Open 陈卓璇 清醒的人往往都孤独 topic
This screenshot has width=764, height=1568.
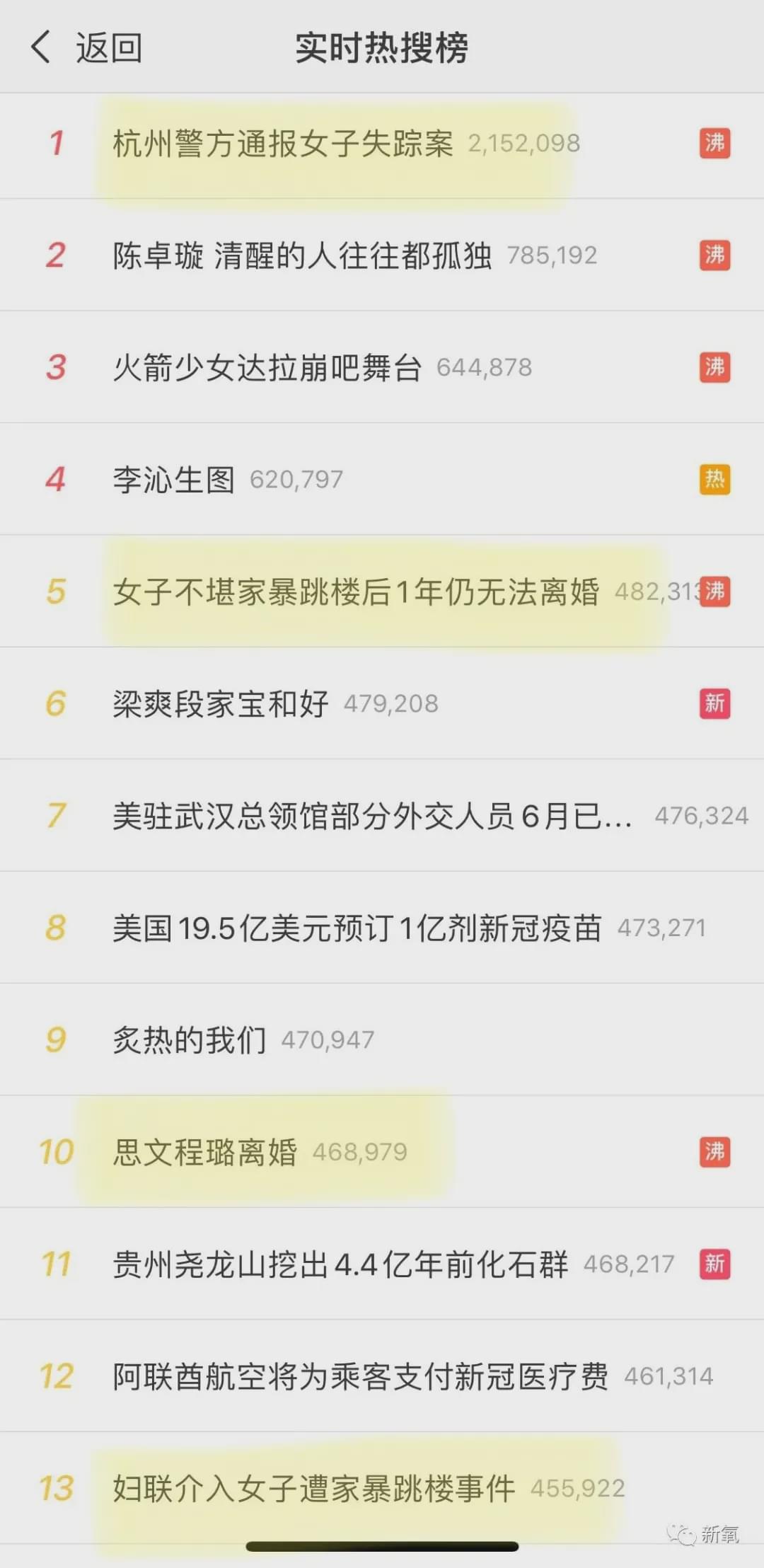tap(302, 255)
